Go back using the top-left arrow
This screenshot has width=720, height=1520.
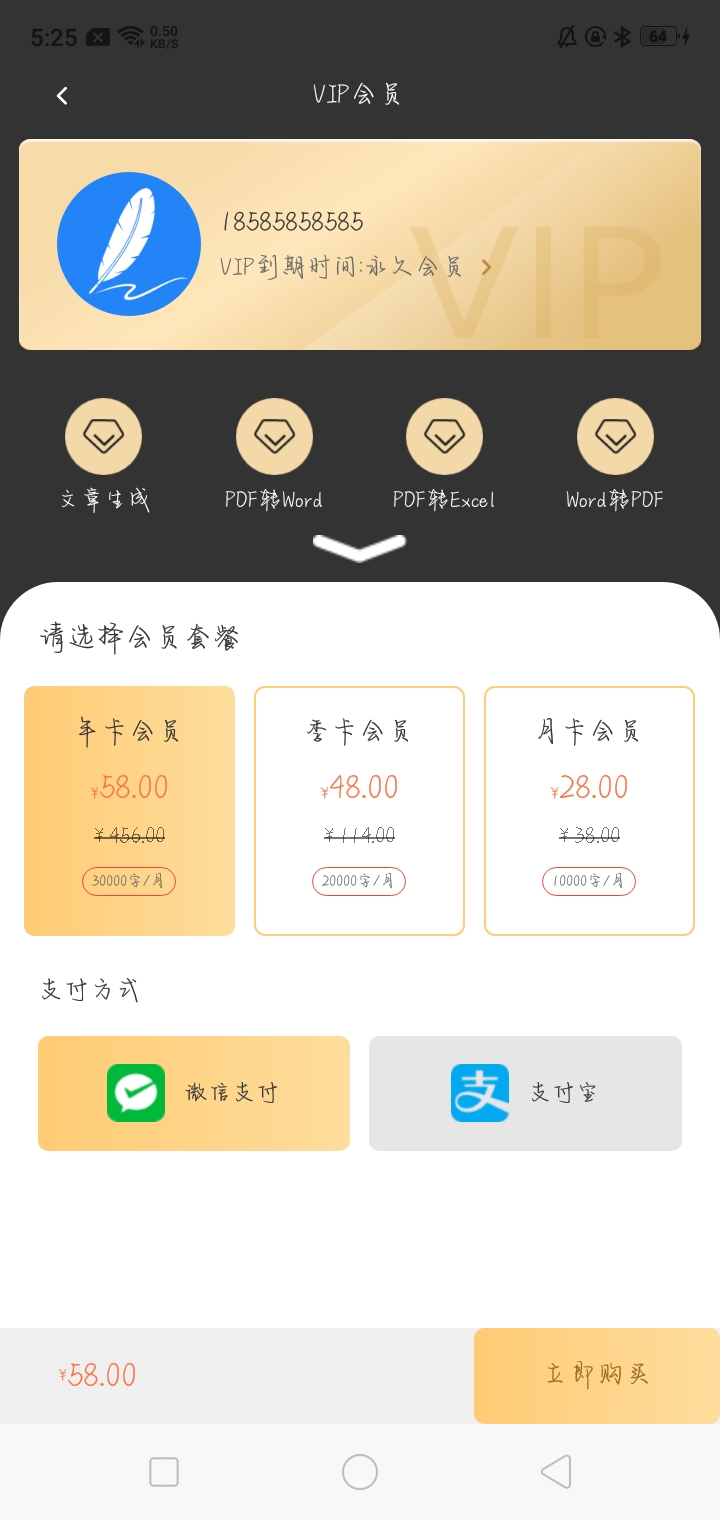point(62,96)
